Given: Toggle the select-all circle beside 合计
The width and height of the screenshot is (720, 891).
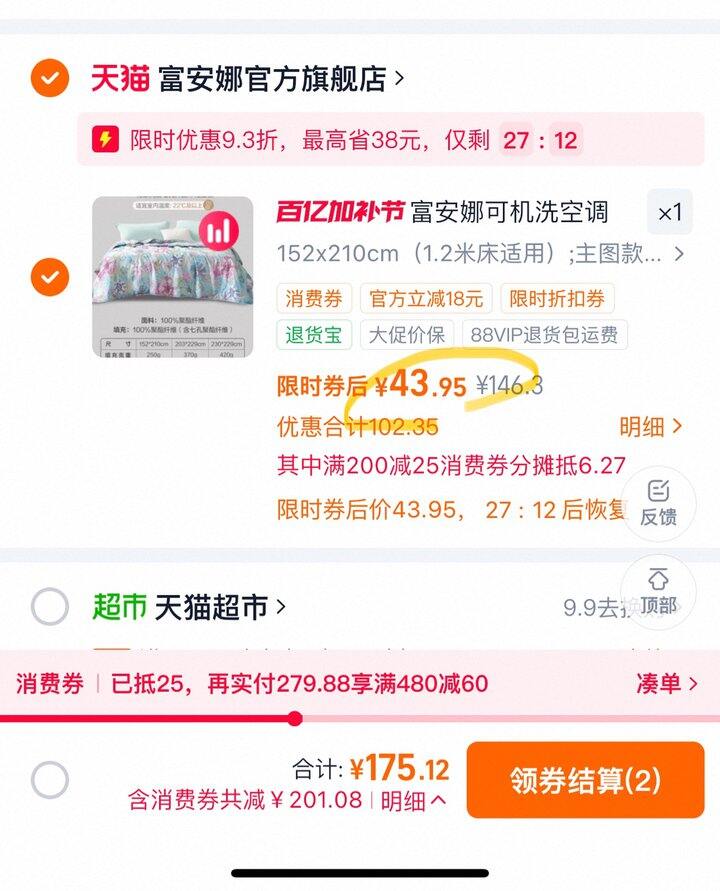Looking at the screenshot, I should [x=50, y=780].
